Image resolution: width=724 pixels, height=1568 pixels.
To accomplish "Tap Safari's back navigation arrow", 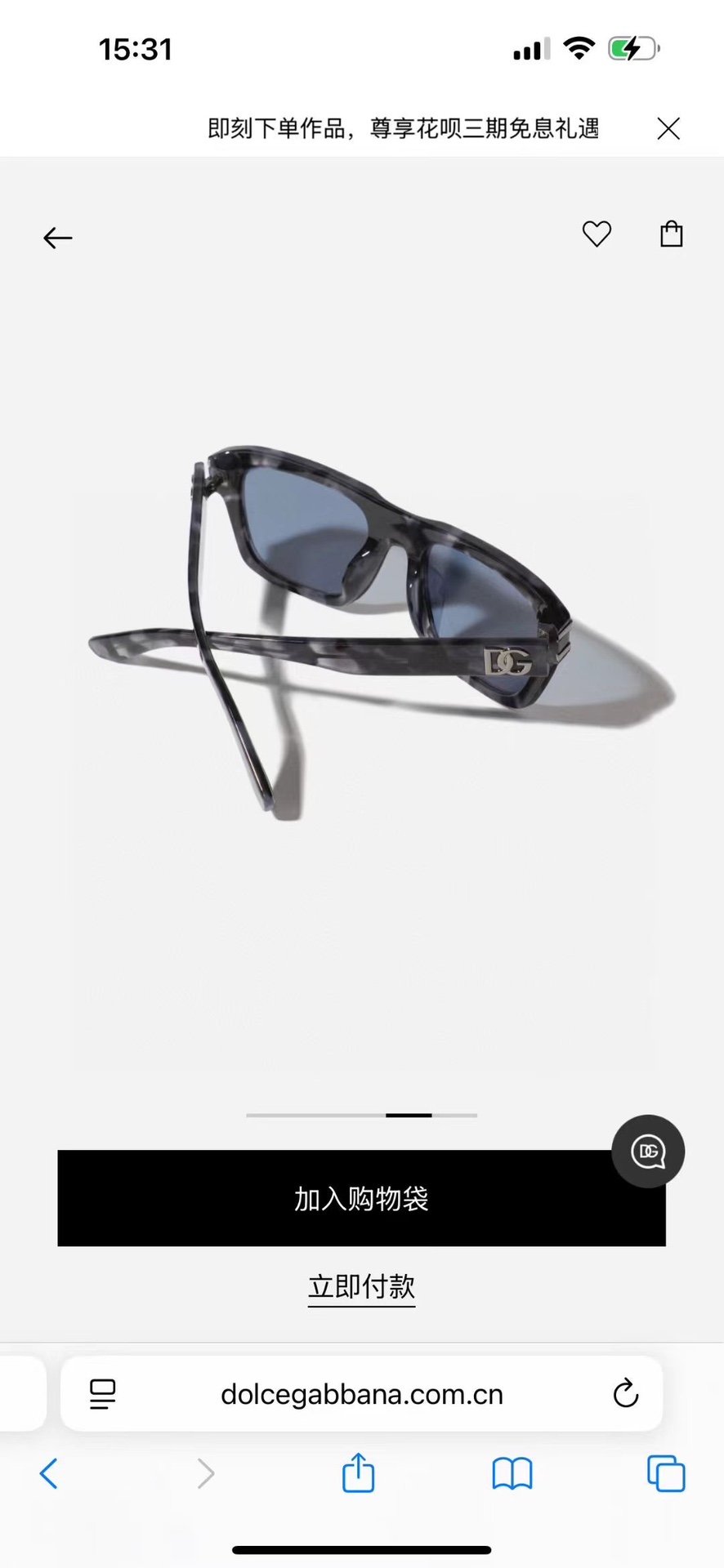I will 49,1474.
